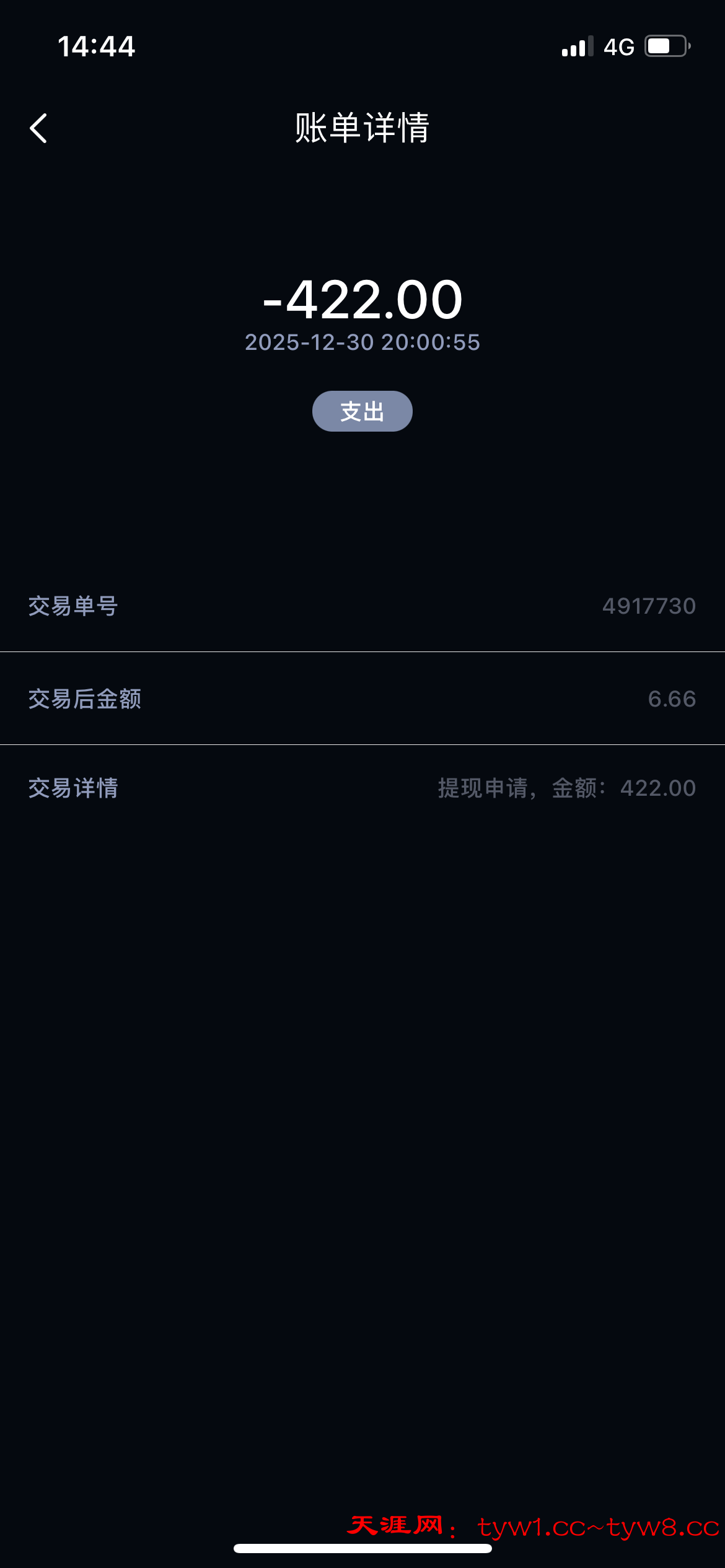
Task: Go back from the 账单详情 page
Action: click(x=38, y=128)
